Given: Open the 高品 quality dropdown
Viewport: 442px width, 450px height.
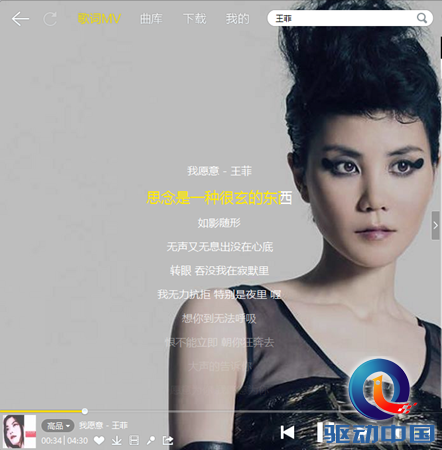Looking at the screenshot, I should (x=58, y=426).
